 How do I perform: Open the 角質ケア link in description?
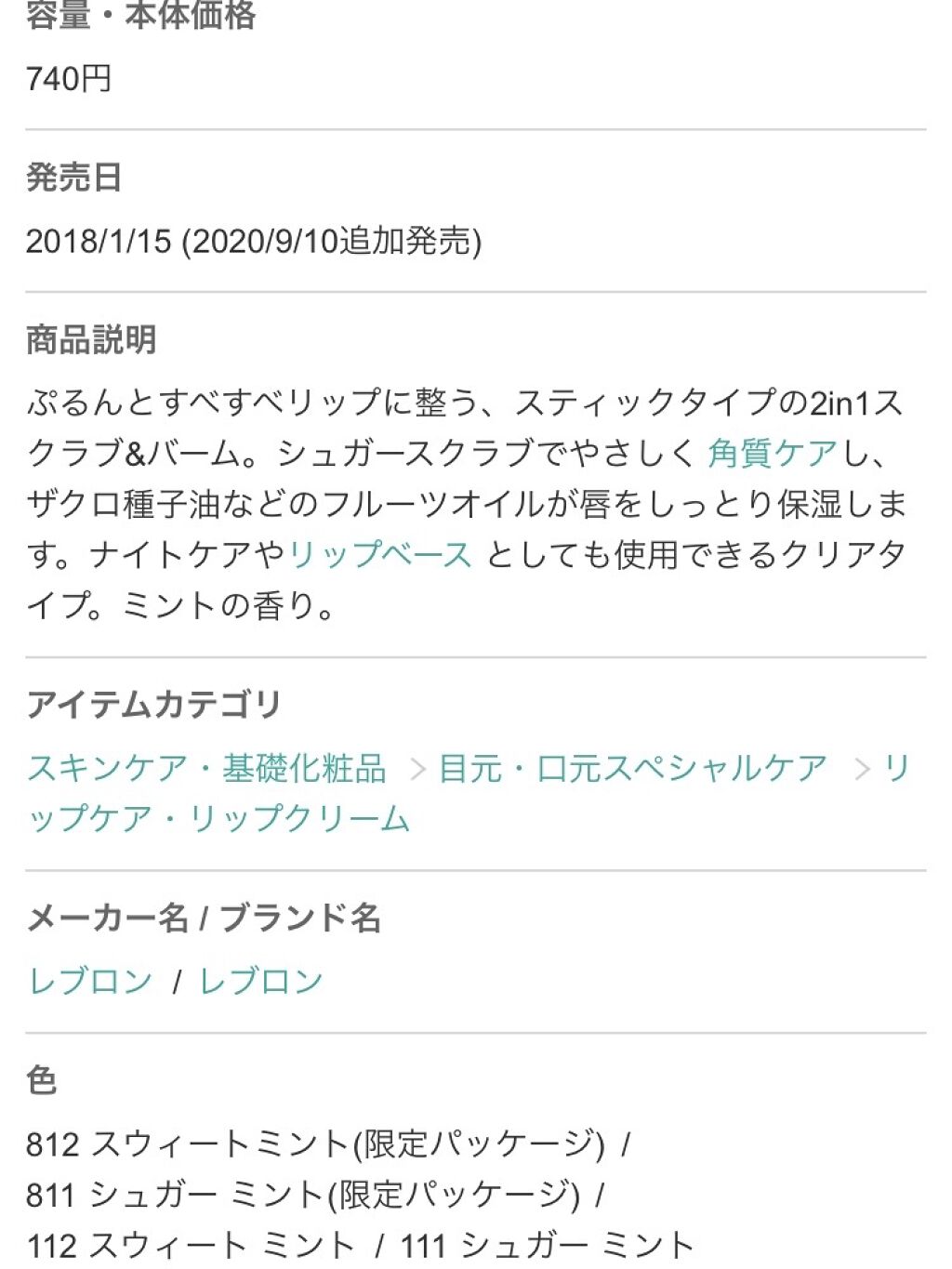[x=773, y=454]
